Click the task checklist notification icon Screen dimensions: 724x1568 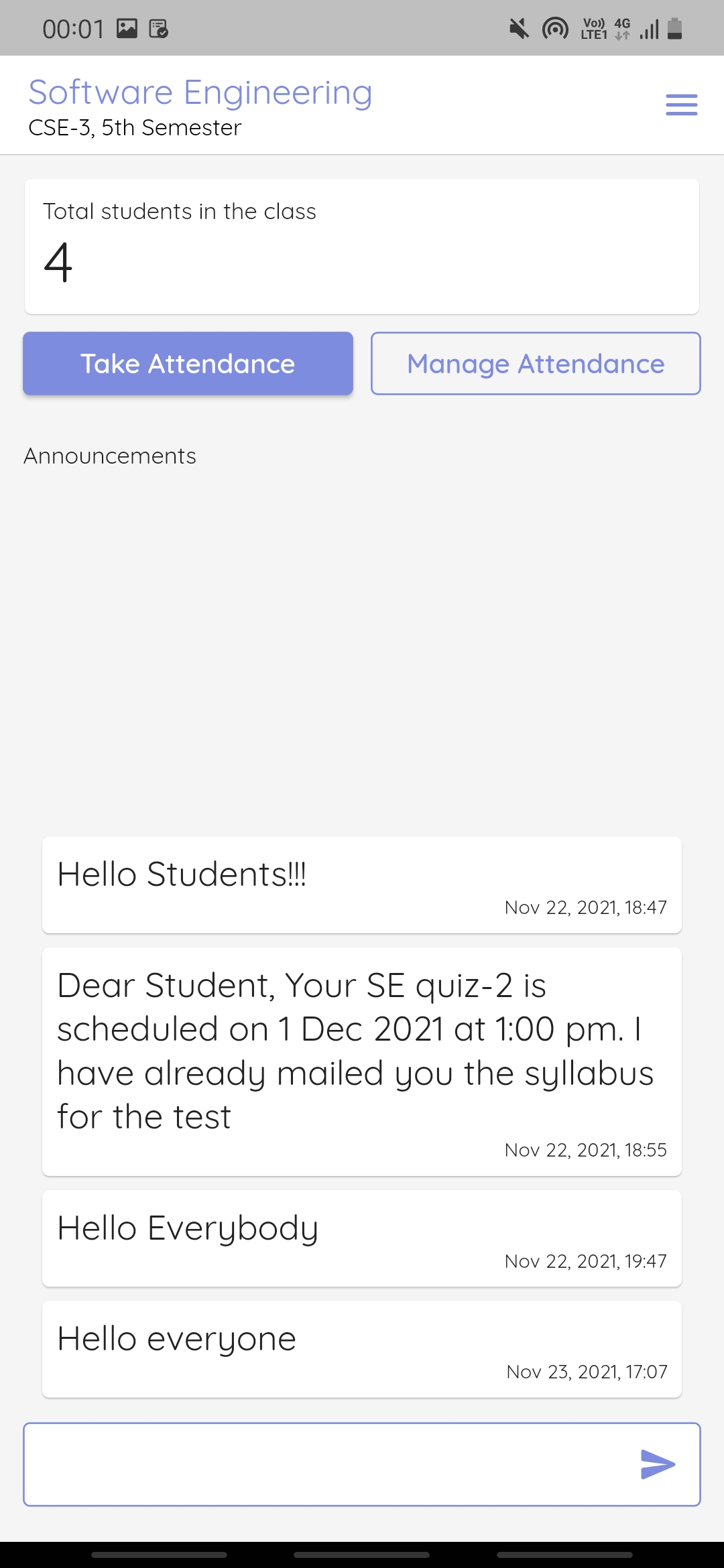(x=159, y=28)
